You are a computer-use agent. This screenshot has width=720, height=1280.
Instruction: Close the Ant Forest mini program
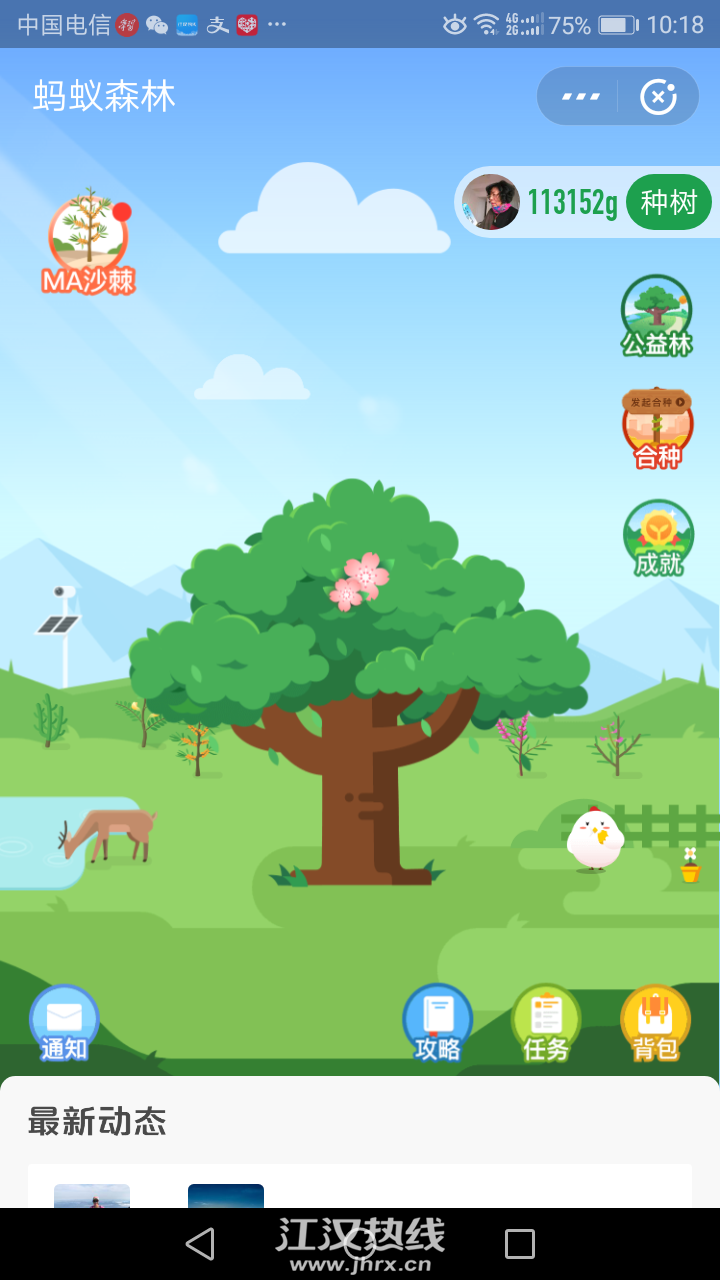(657, 97)
